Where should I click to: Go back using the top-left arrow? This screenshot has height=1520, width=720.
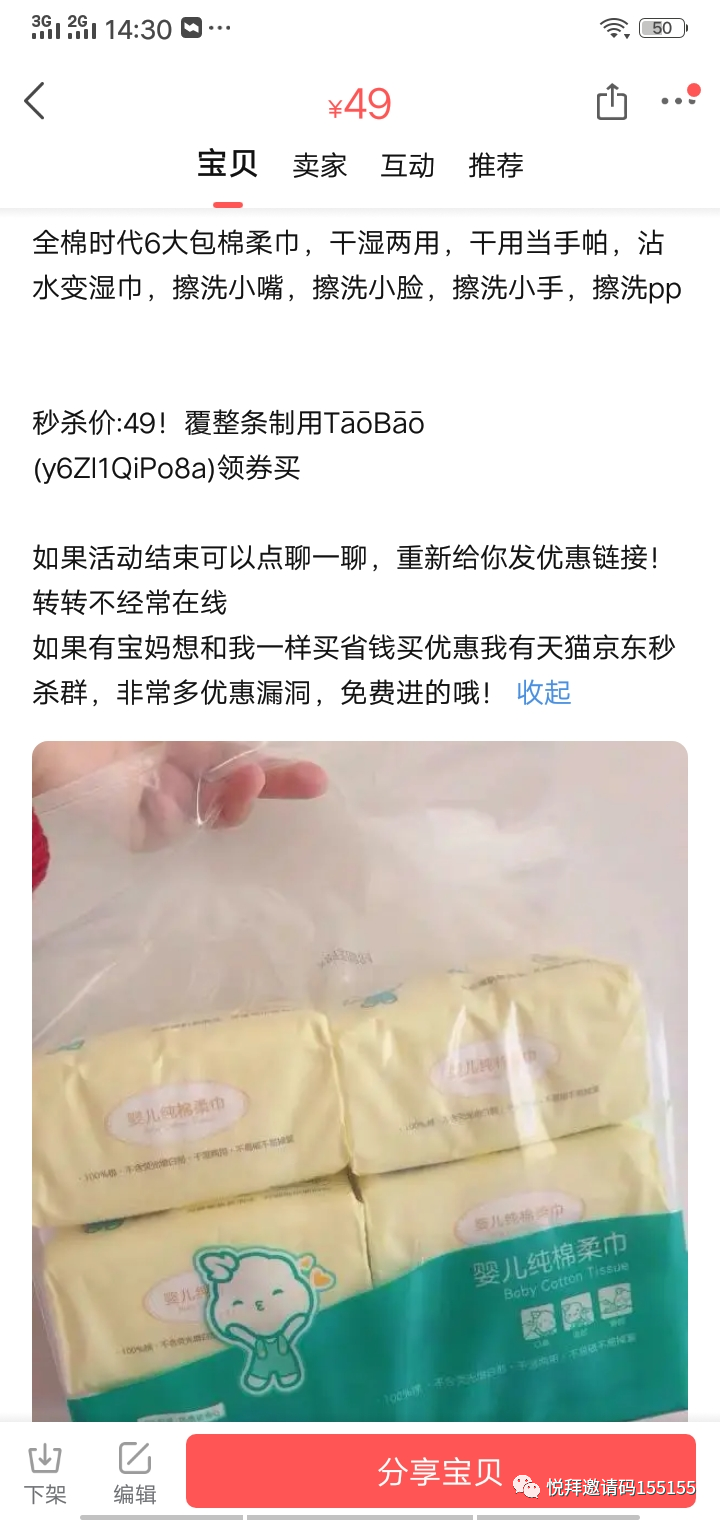click(x=35, y=101)
